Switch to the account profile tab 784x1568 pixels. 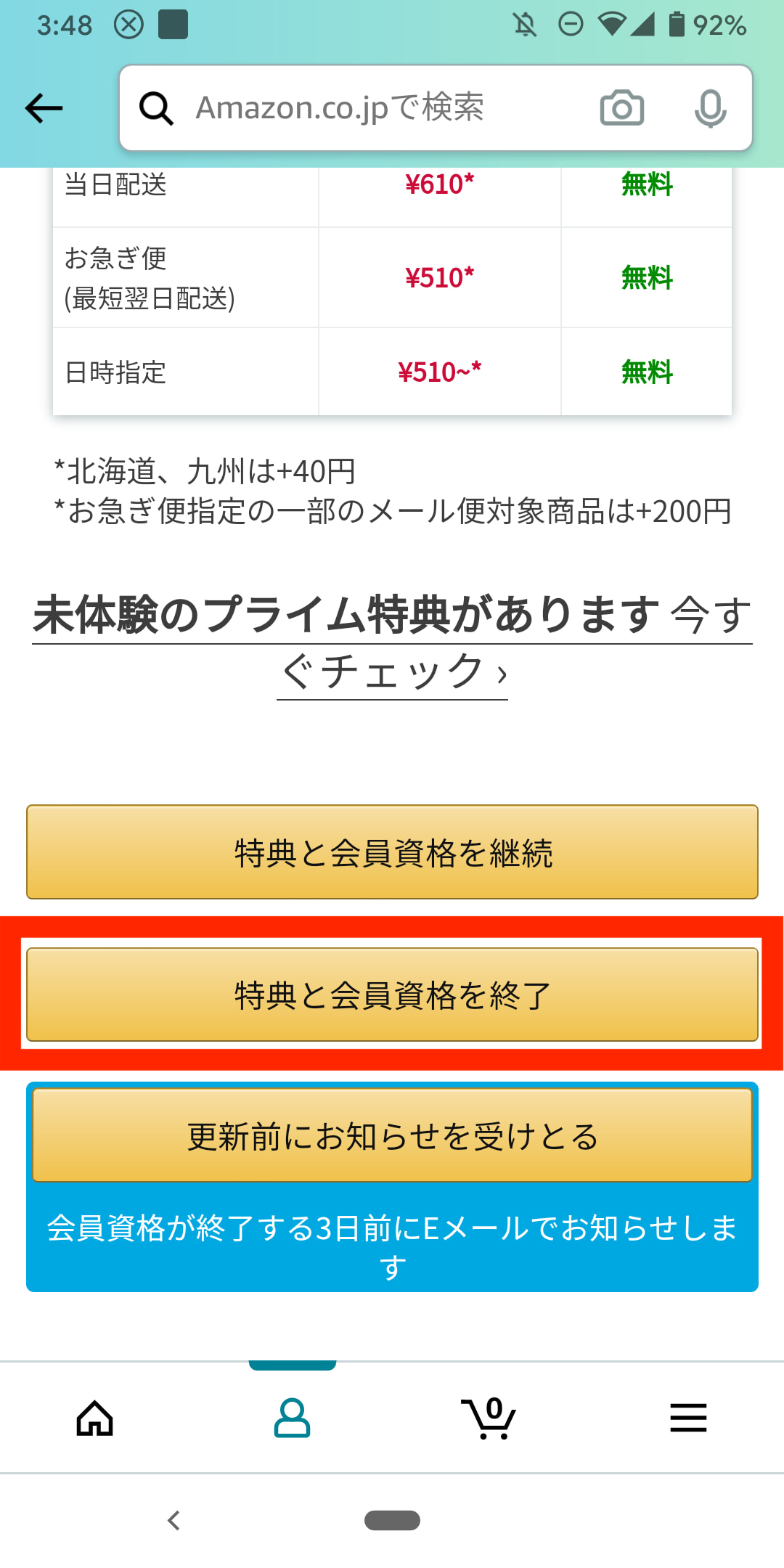point(292,1418)
